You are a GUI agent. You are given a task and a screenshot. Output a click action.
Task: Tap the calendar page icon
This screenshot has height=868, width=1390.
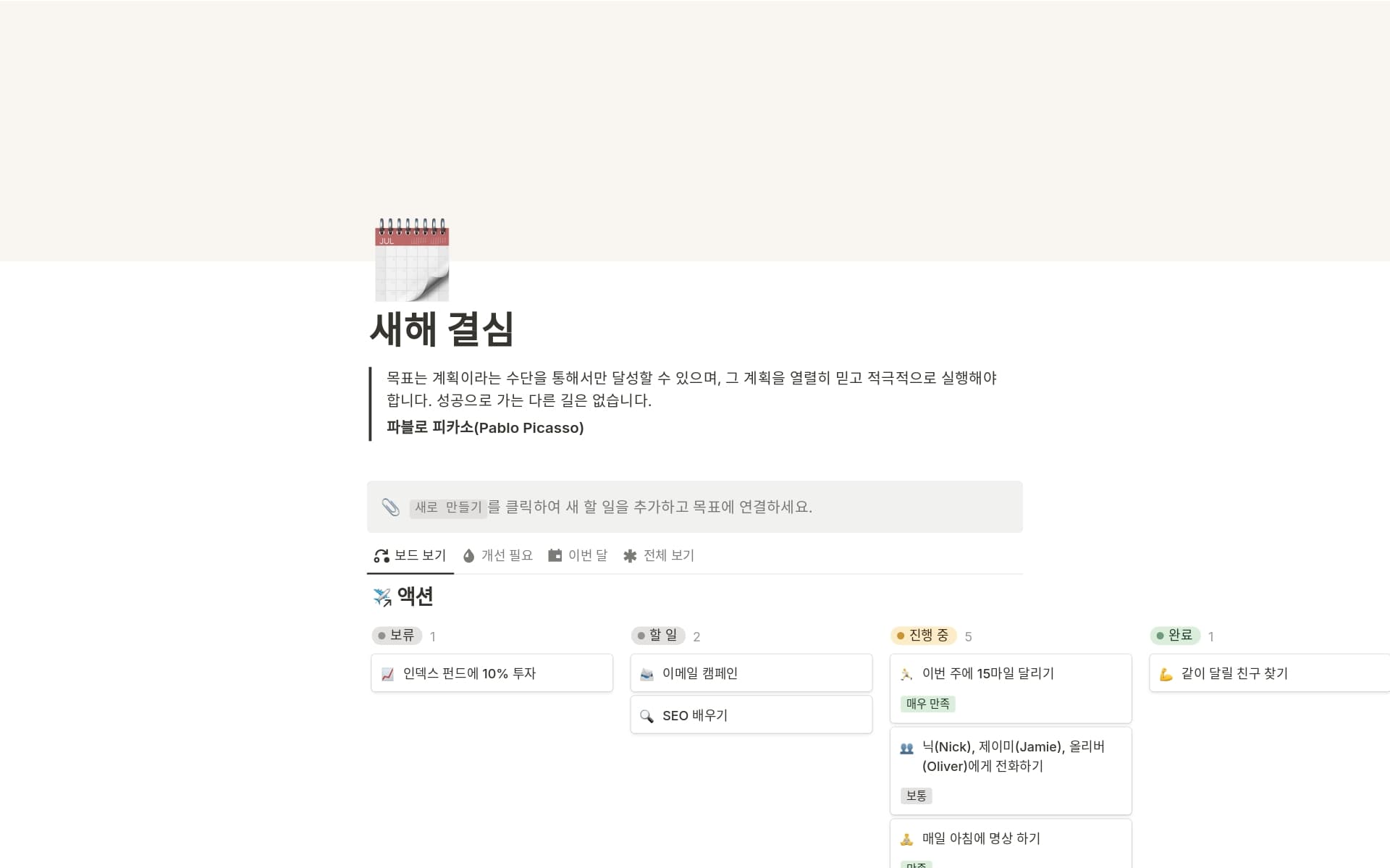[x=411, y=260]
